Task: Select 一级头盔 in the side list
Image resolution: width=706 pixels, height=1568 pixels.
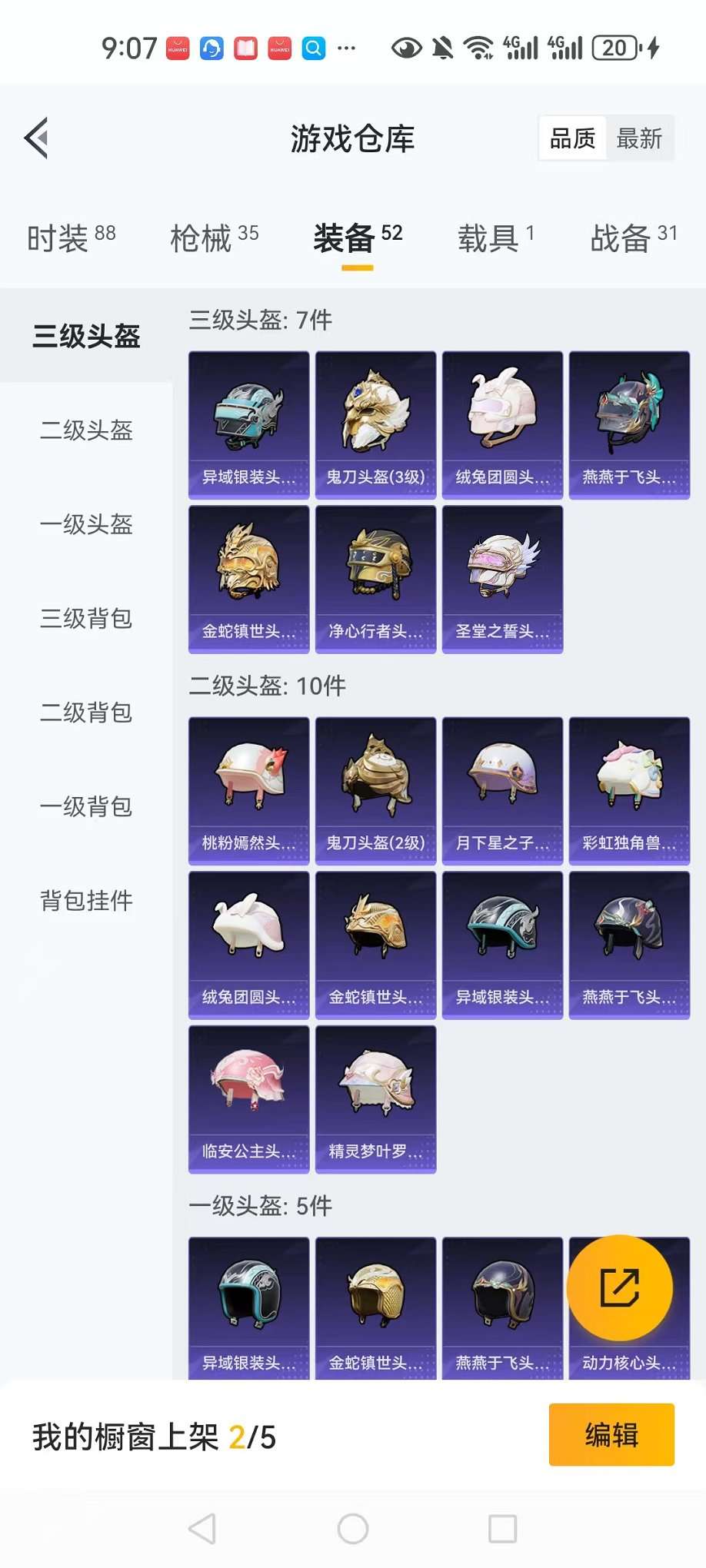Action: coord(86,524)
